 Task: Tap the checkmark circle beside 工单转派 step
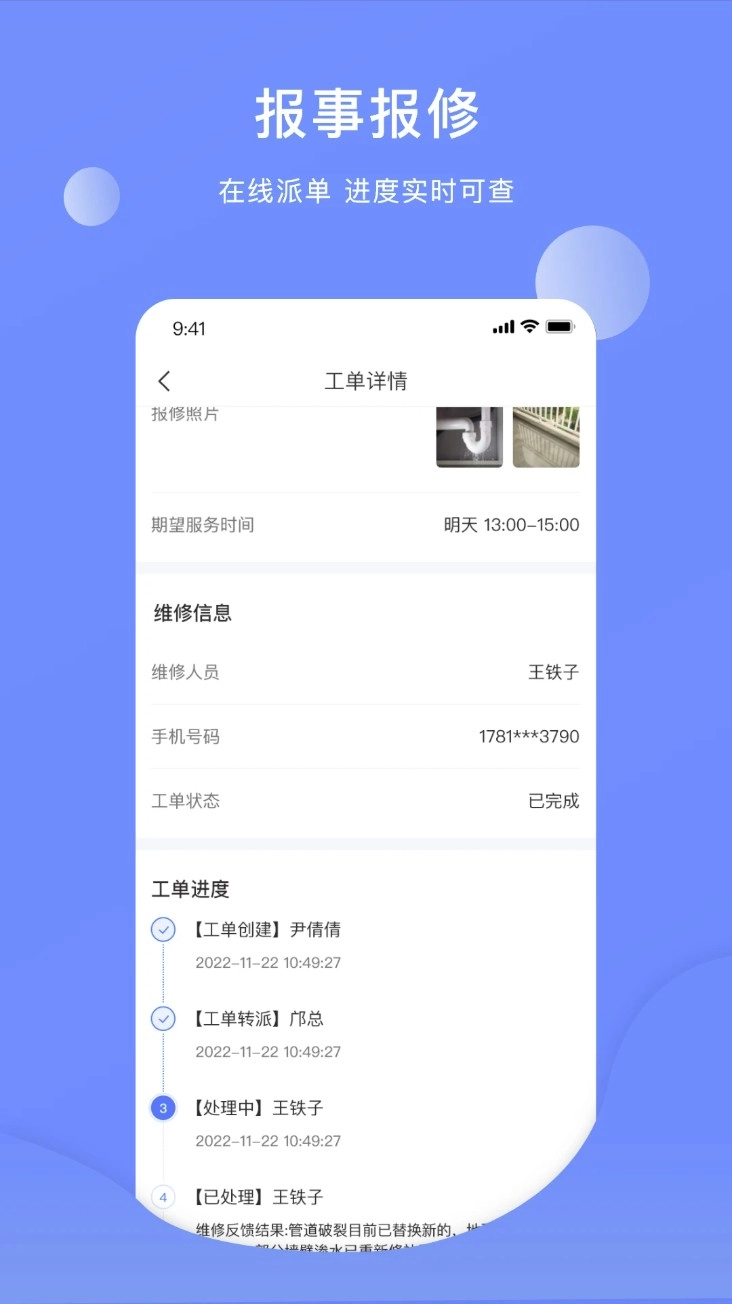[163, 1018]
